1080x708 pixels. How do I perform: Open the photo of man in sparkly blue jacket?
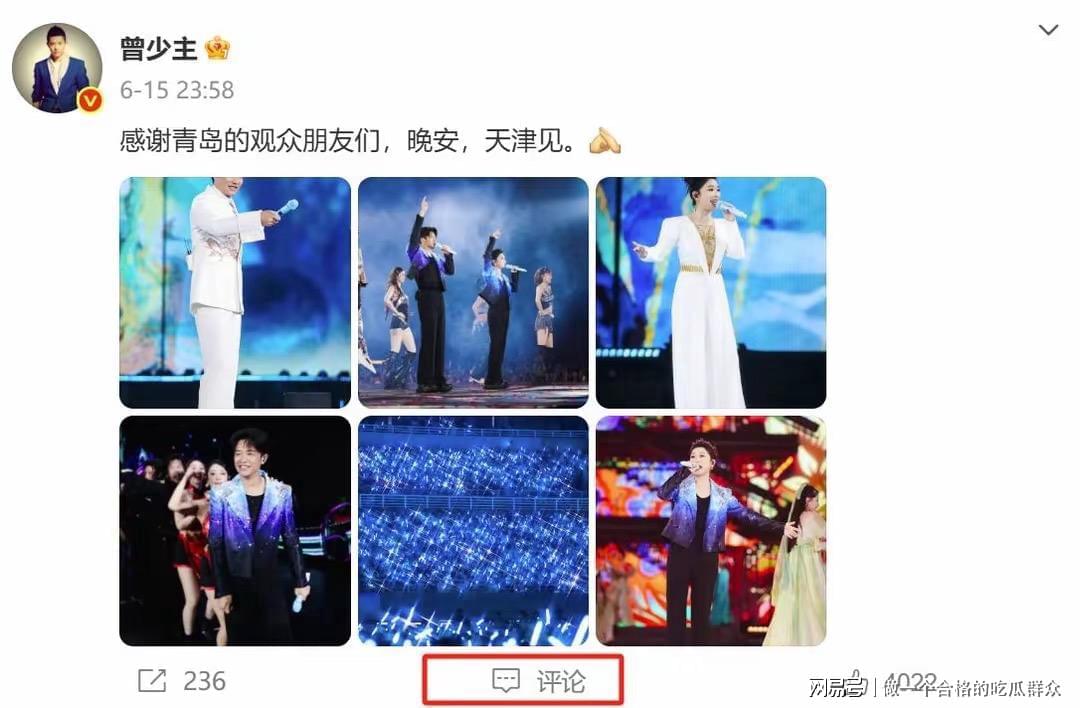pos(235,530)
